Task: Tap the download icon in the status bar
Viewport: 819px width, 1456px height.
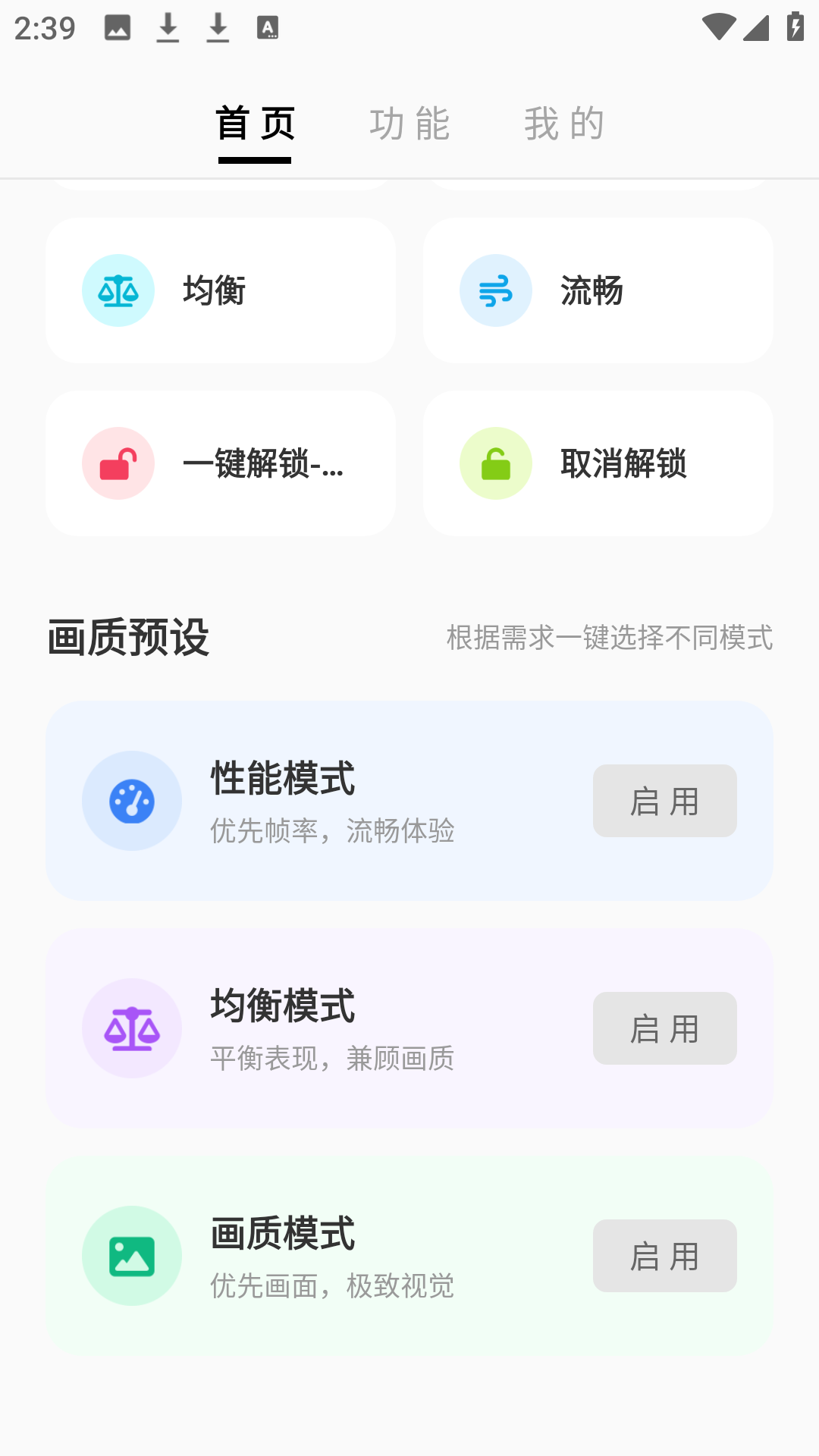Action: coord(168,27)
